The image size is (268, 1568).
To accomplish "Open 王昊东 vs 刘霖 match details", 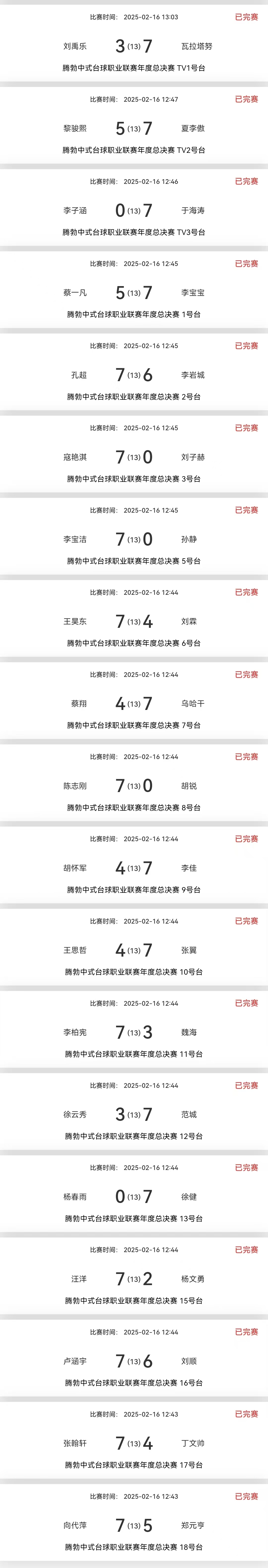I will click(x=134, y=622).
